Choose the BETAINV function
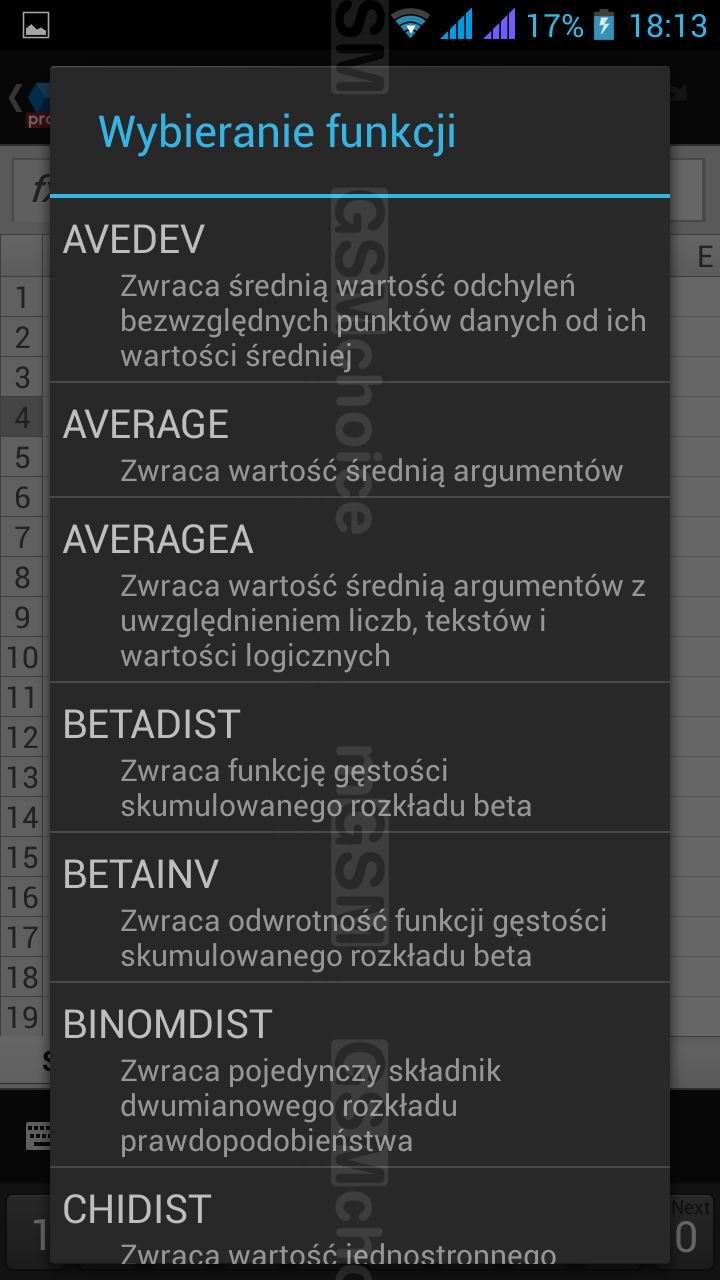Screen dimensions: 720x1280 click(360, 907)
